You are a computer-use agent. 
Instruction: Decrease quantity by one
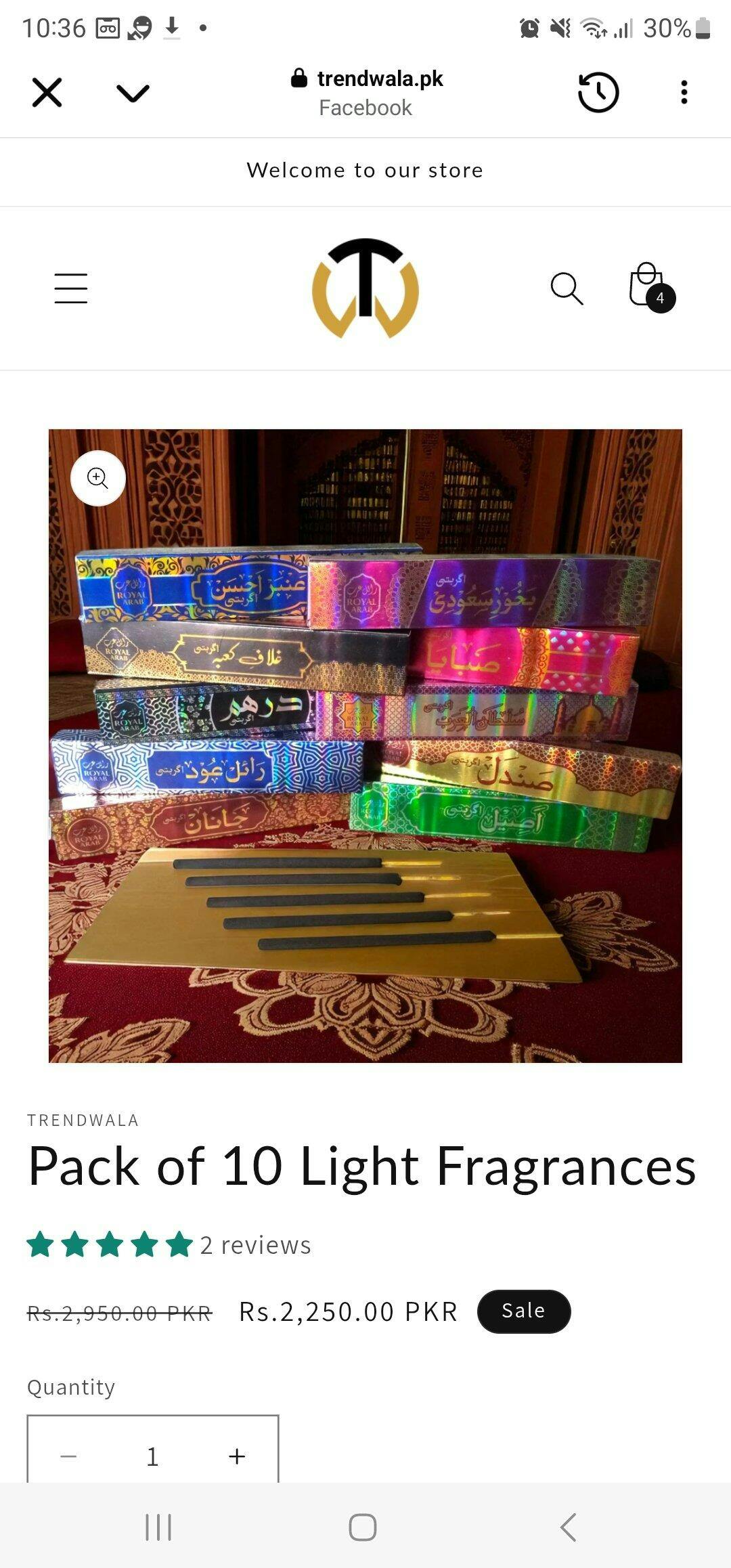68,1456
